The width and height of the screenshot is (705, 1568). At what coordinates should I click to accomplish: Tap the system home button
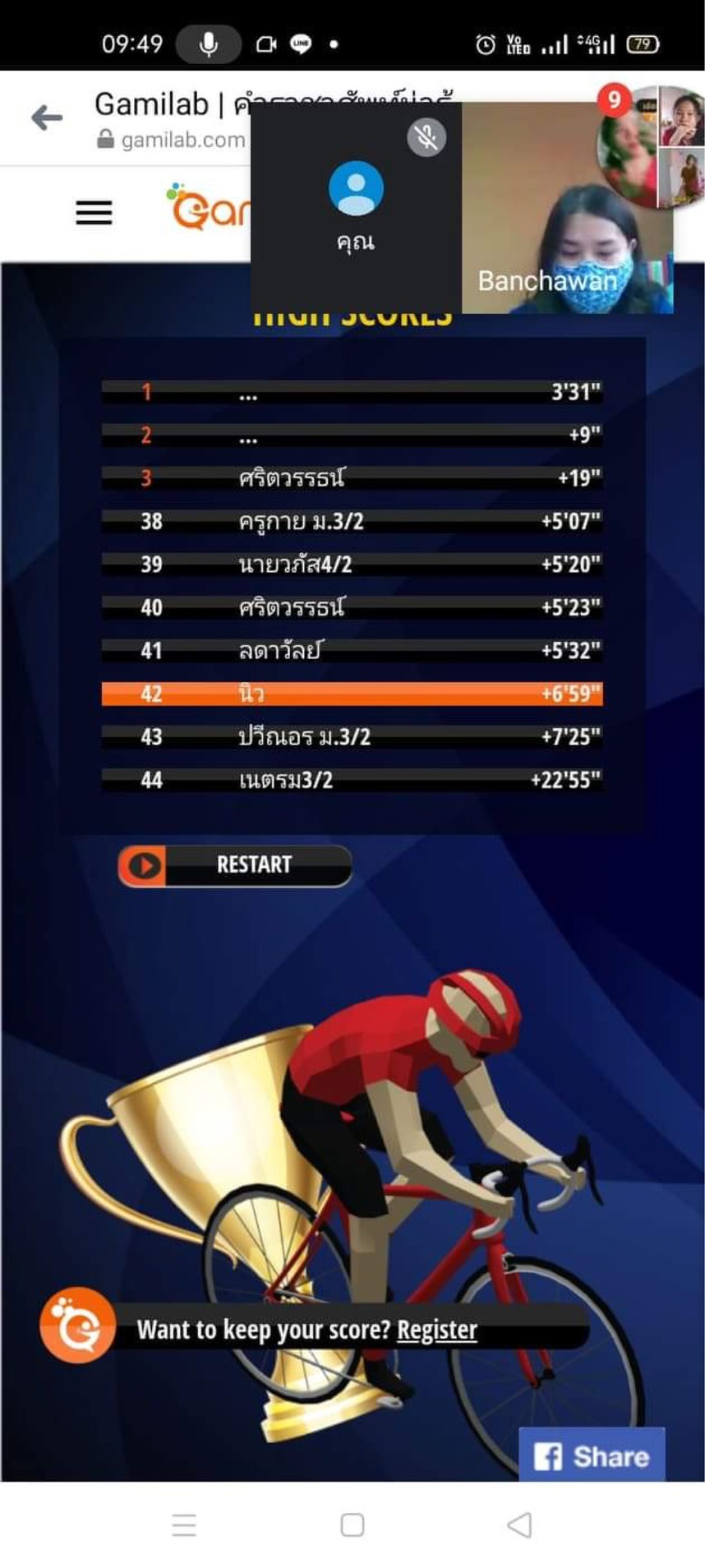[x=352, y=1524]
